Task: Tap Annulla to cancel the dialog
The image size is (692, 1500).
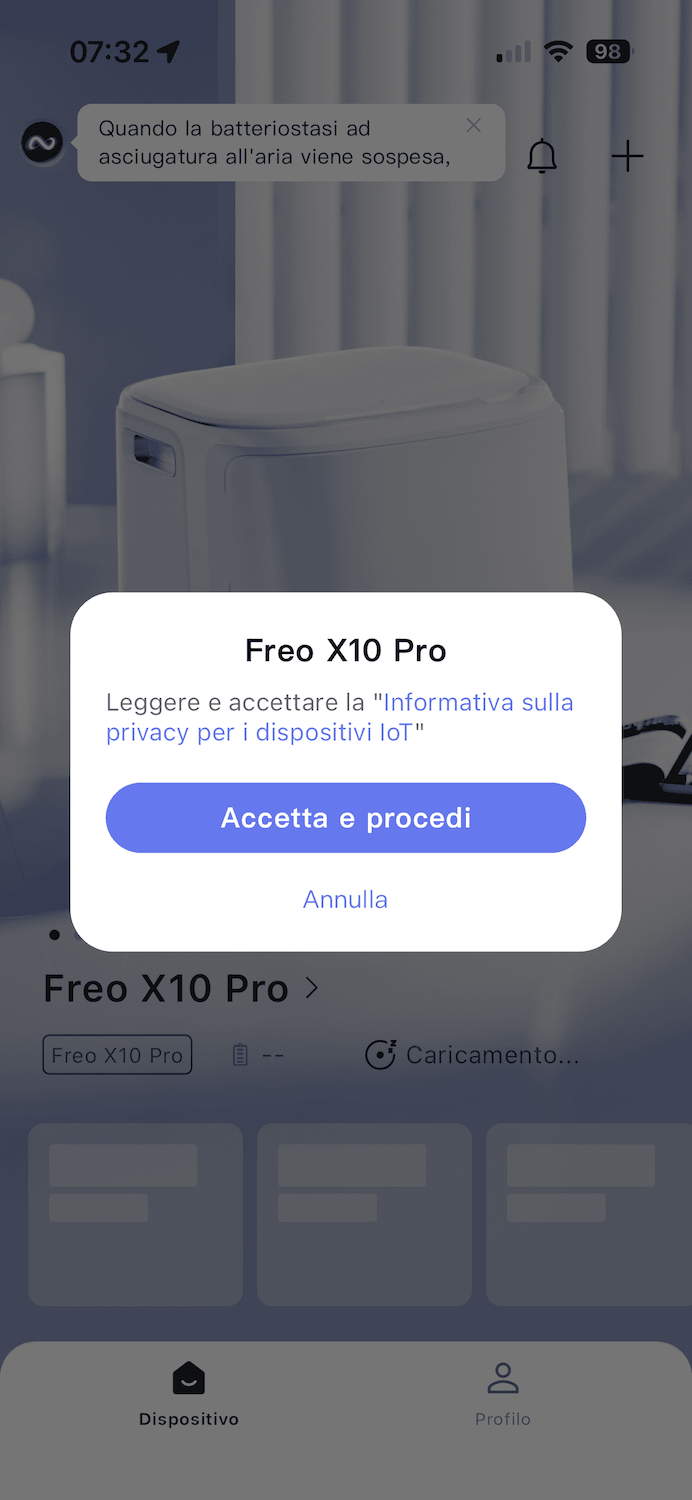Action: pos(345,899)
